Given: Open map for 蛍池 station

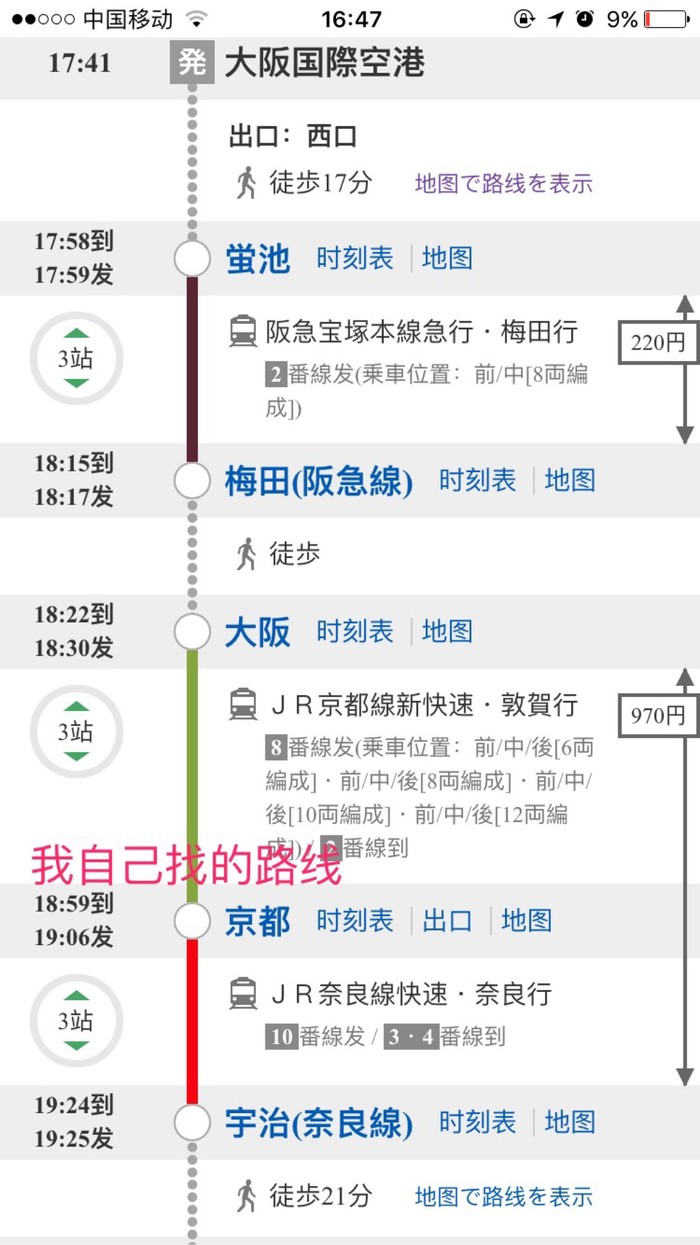Looking at the screenshot, I should pyautogui.click(x=447, y=259).
